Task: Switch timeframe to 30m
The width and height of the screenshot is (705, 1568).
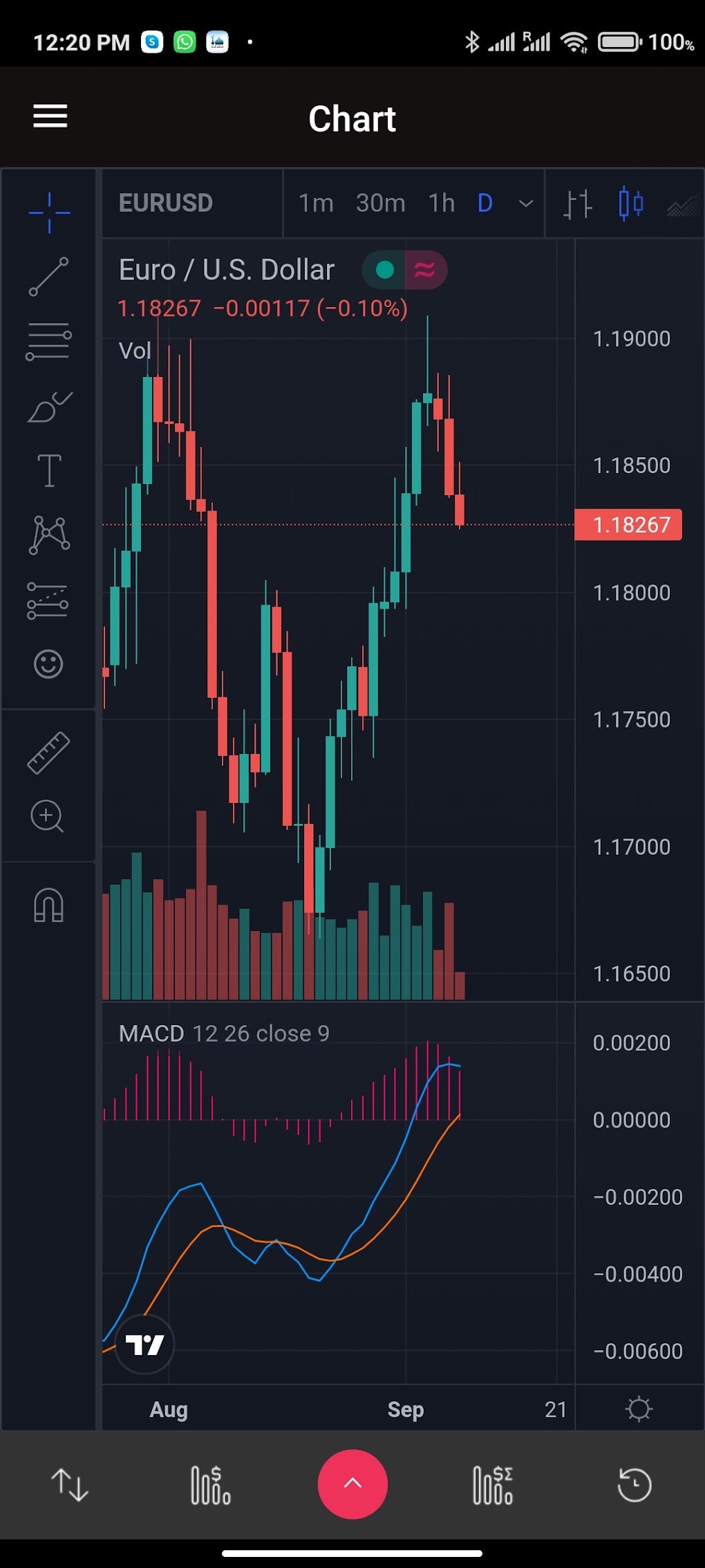Action: click(x=379, y=203)
